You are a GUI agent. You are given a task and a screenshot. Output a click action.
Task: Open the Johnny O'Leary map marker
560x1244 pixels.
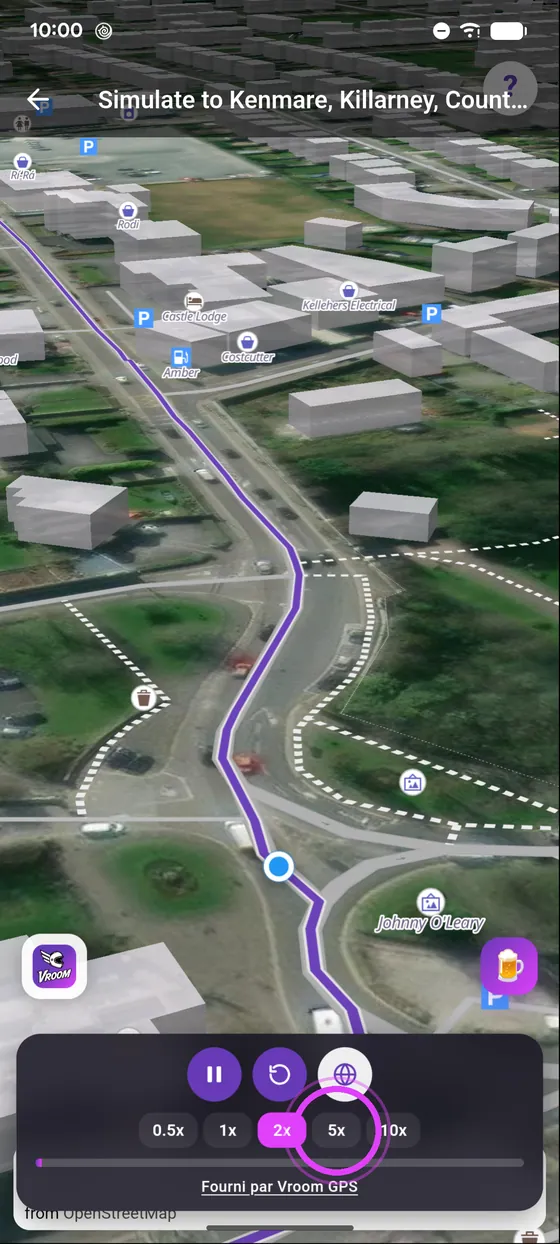pyautogui.click(x=430, y=912)
